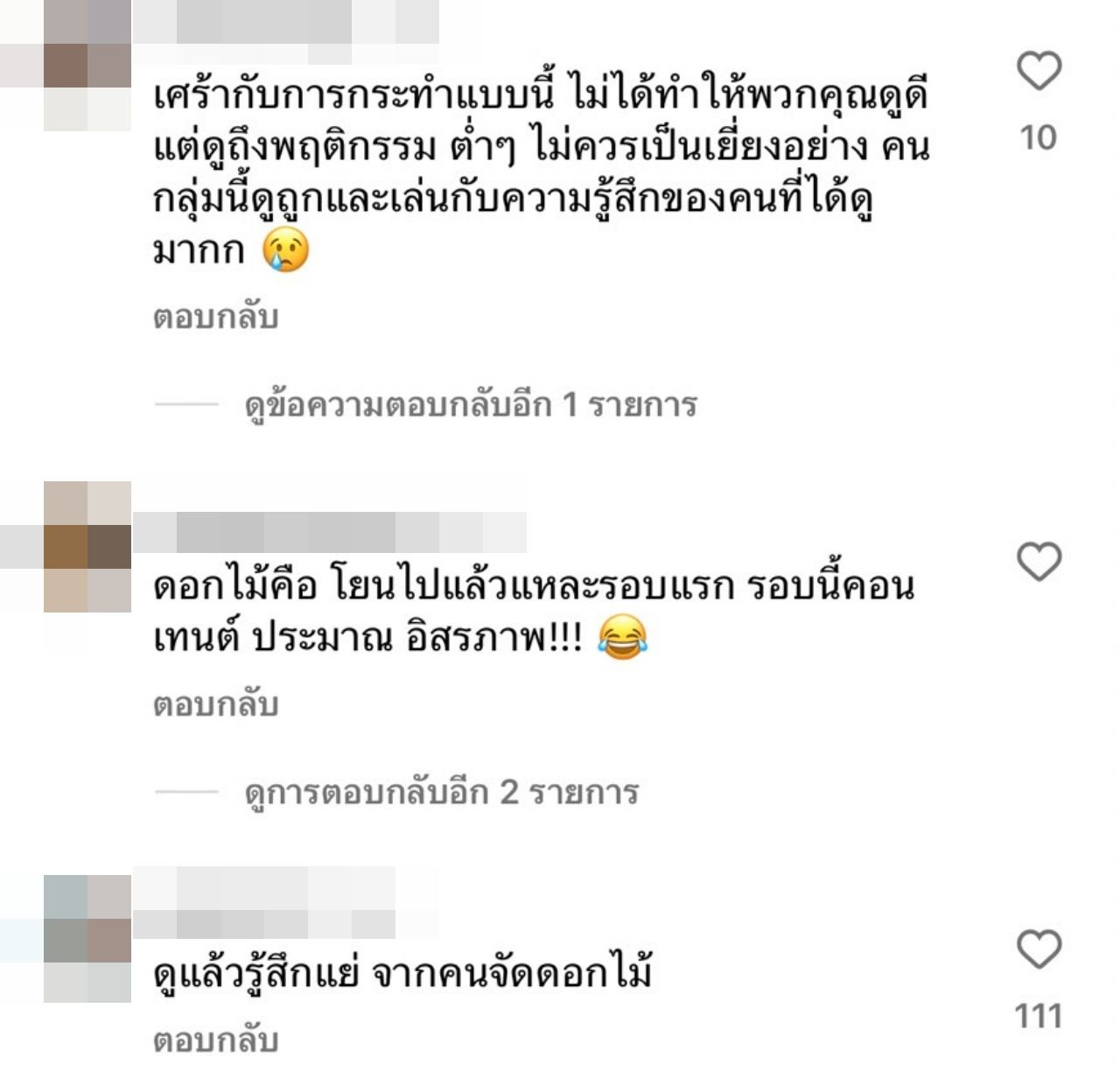Reply to the comment starting with ดอกไม้คือ
Image resolution: width=1120 pixels, height=1092 pixels.
click(215, 704)
